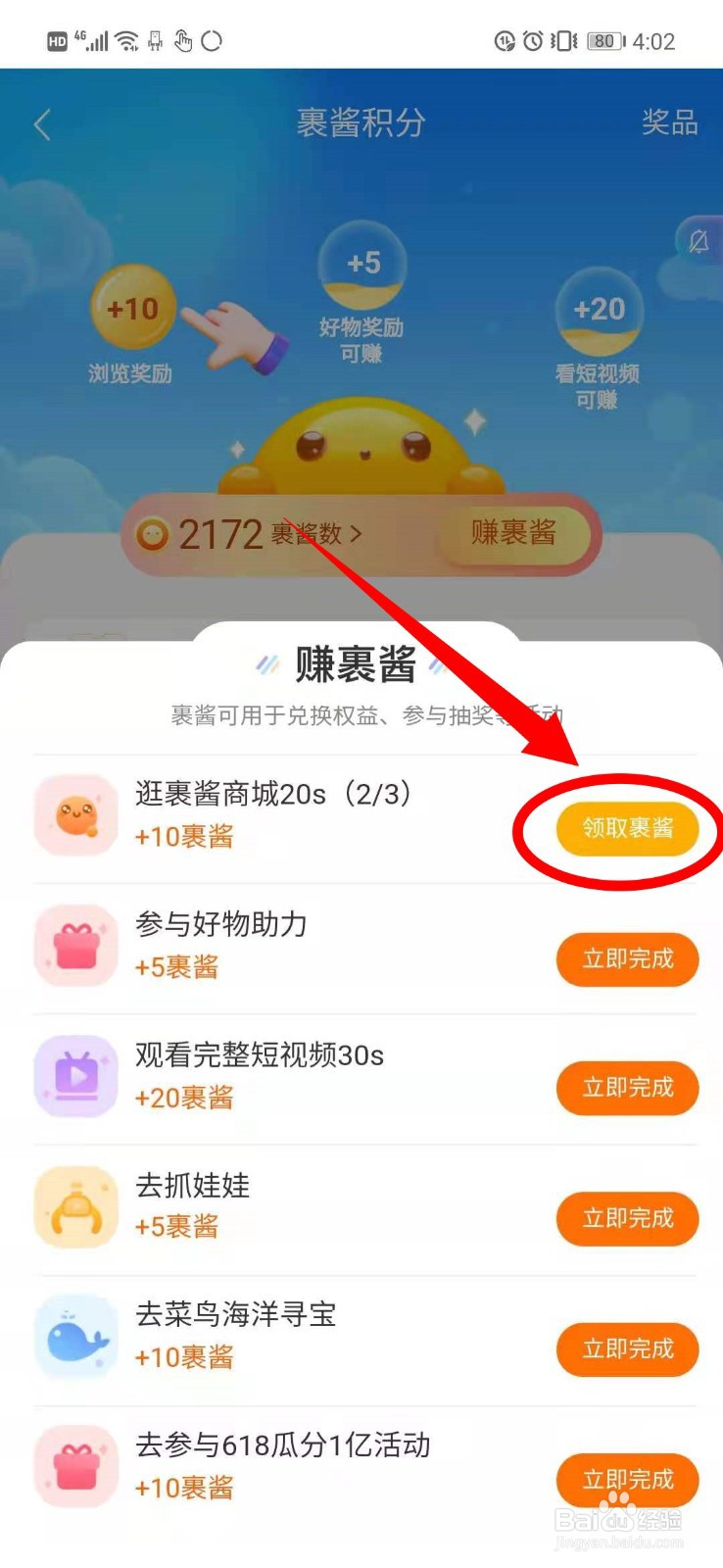Toggle the muted notification bell icon
Screen dimensions: 723x1568
tap(699, 240)
